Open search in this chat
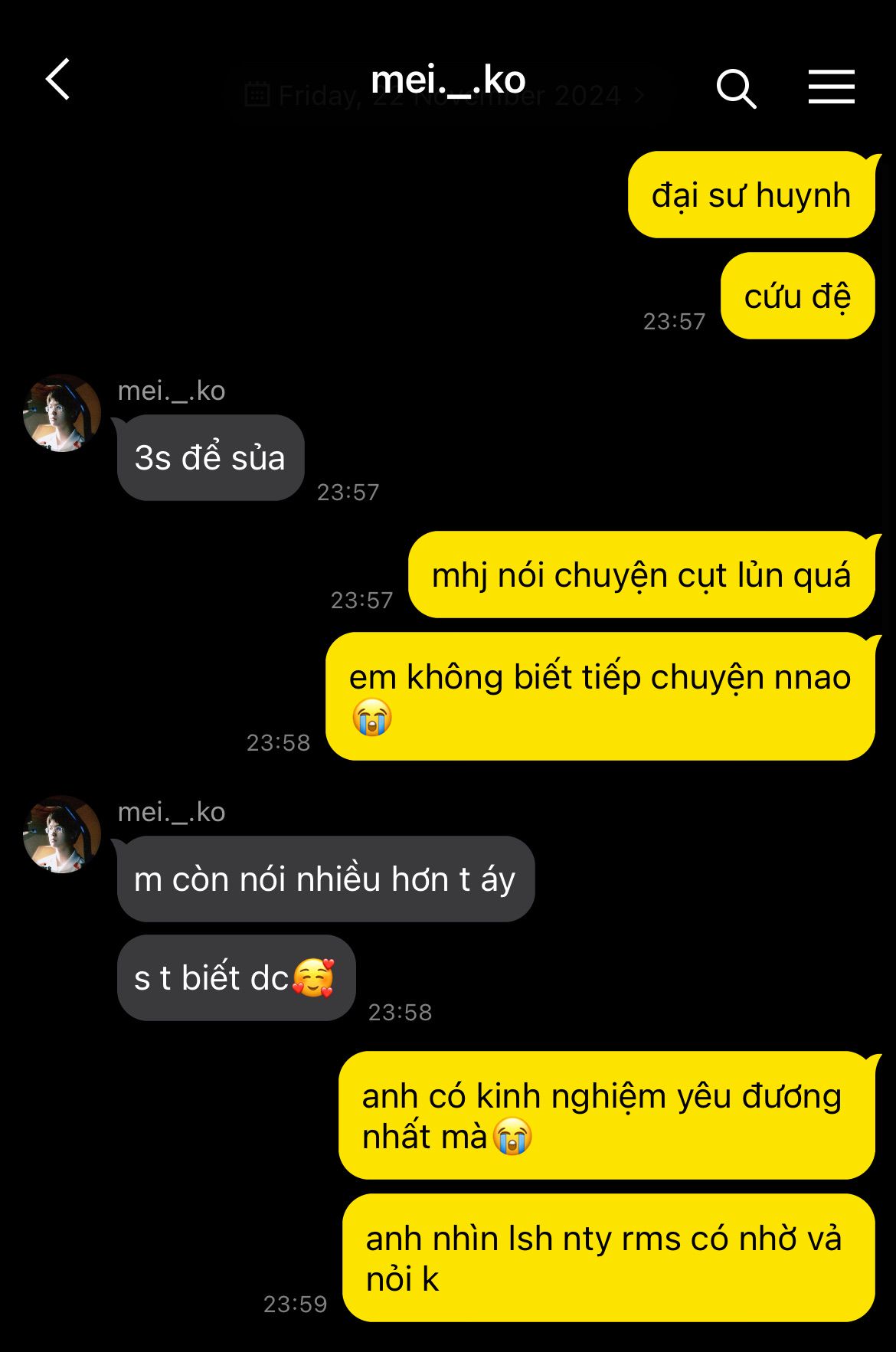The image size is (896, 1352). pos(736,88)
